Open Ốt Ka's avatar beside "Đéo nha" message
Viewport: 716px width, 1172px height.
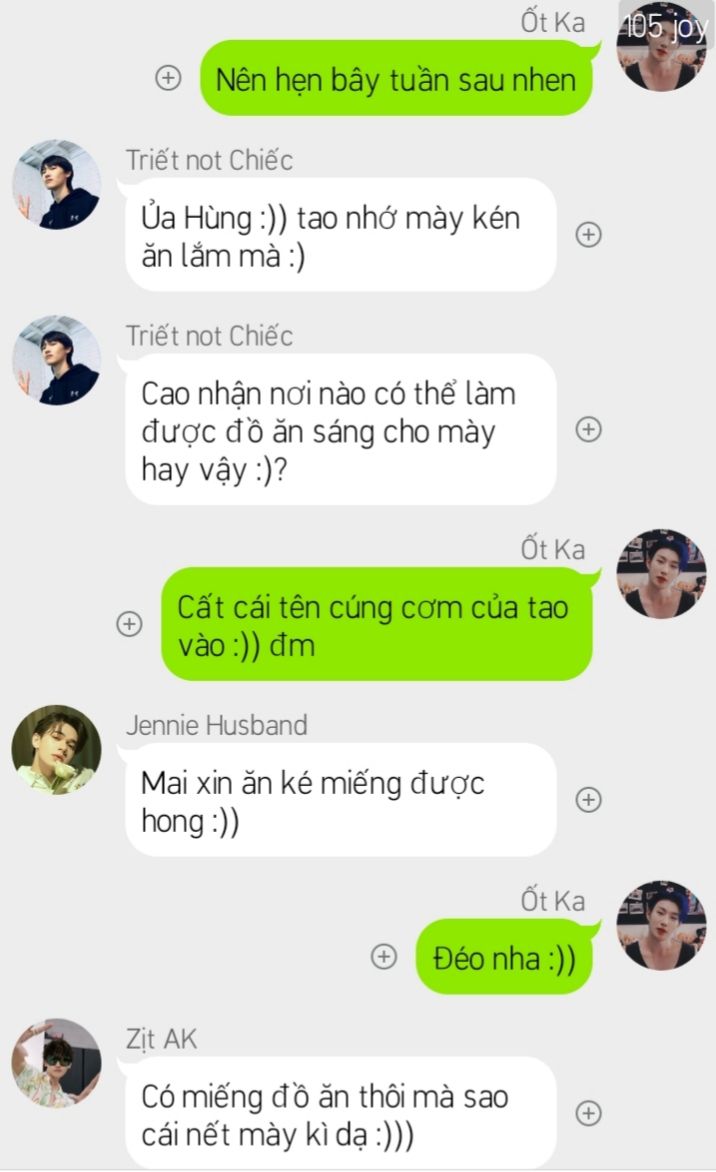(x=661, y=925)
